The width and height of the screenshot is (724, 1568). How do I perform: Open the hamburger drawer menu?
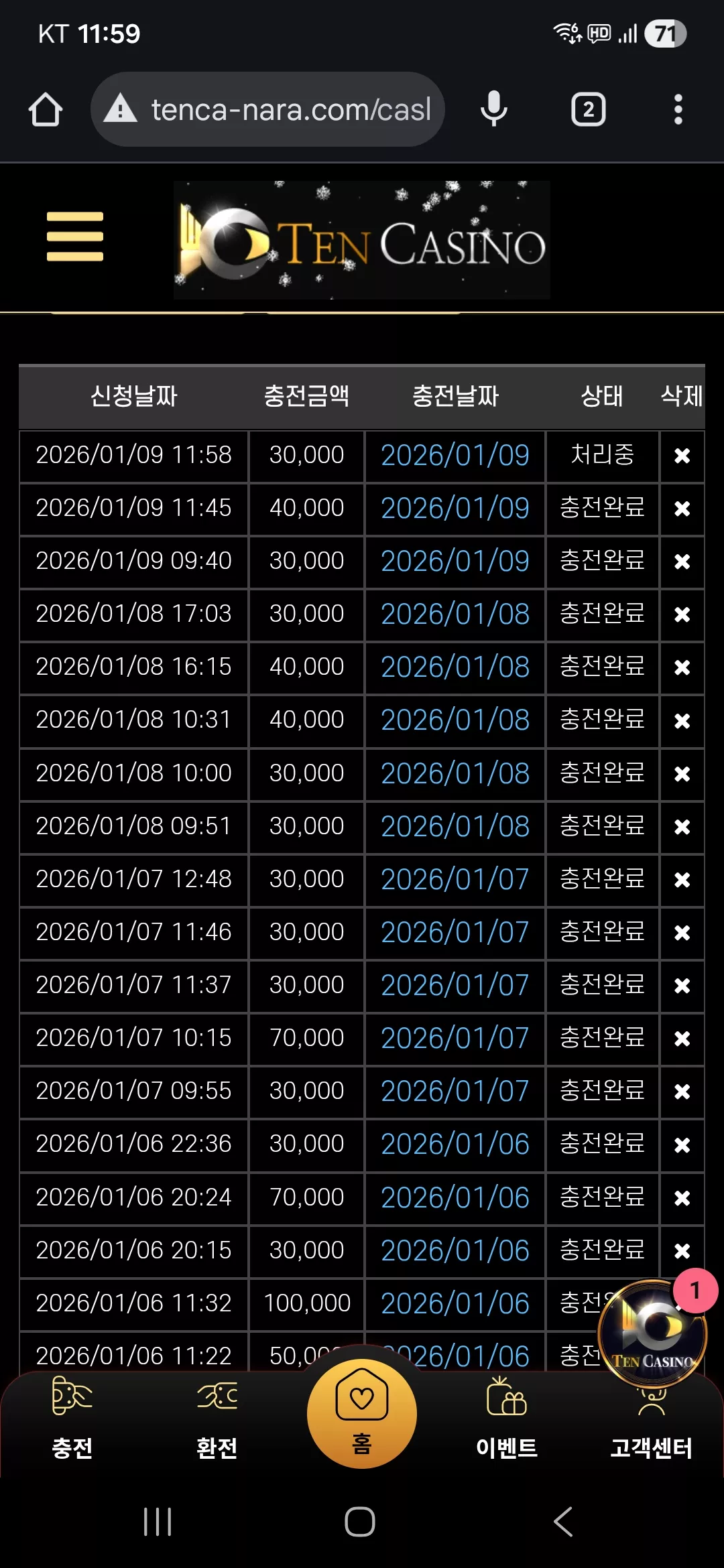(75, 237)
